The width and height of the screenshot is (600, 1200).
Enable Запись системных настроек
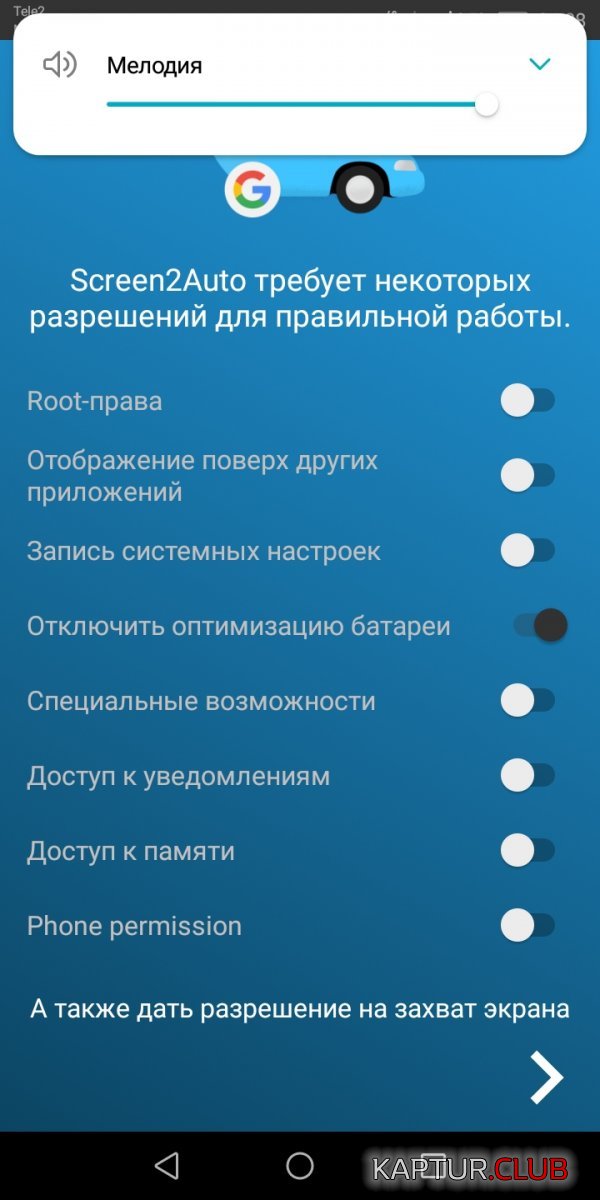click(528, 551)
